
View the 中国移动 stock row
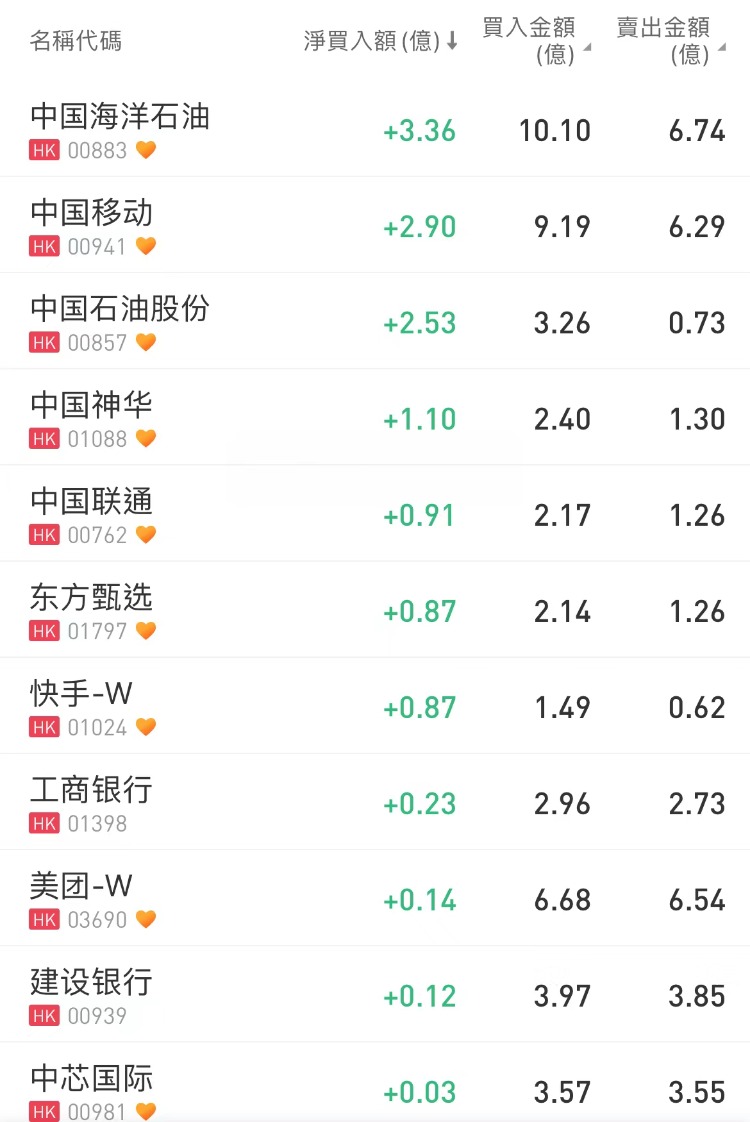pos(92,225)
